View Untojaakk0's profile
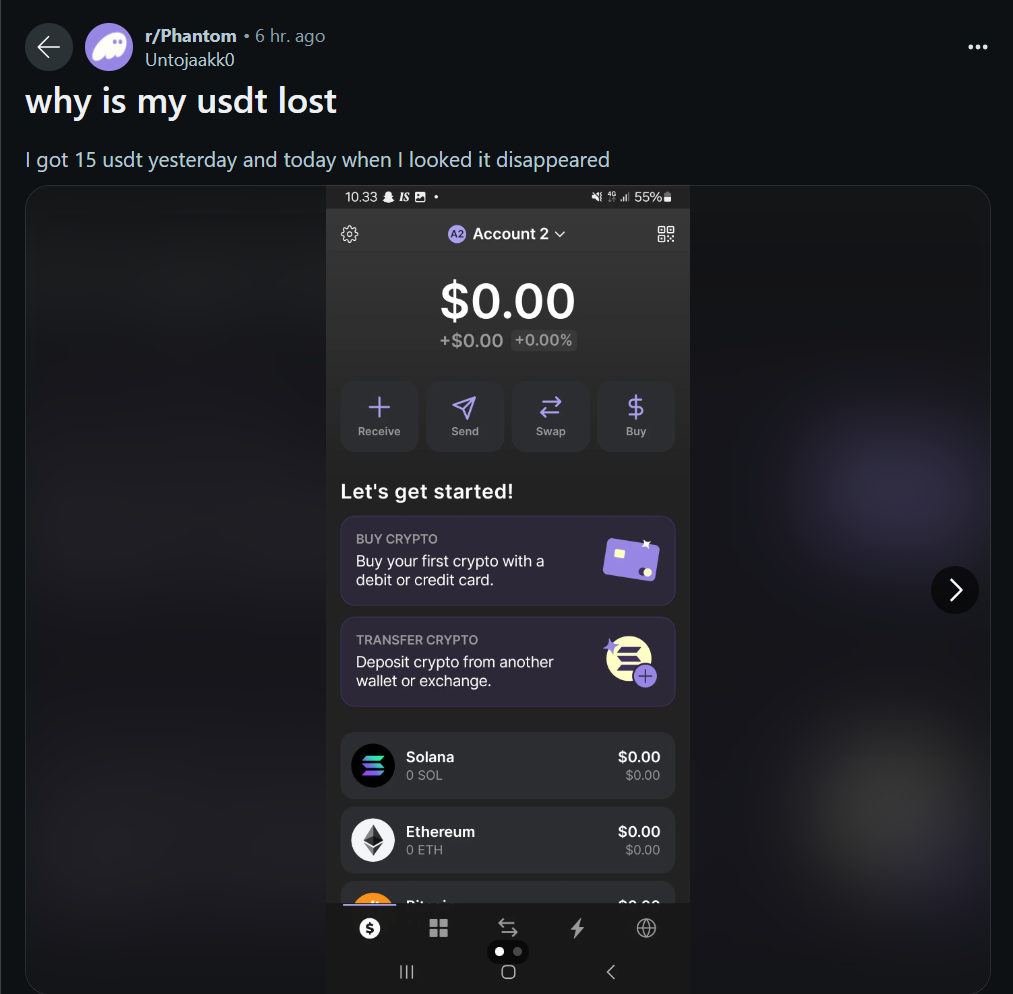The width and height of the screenshot is (1013, 994). click(189, 59)
